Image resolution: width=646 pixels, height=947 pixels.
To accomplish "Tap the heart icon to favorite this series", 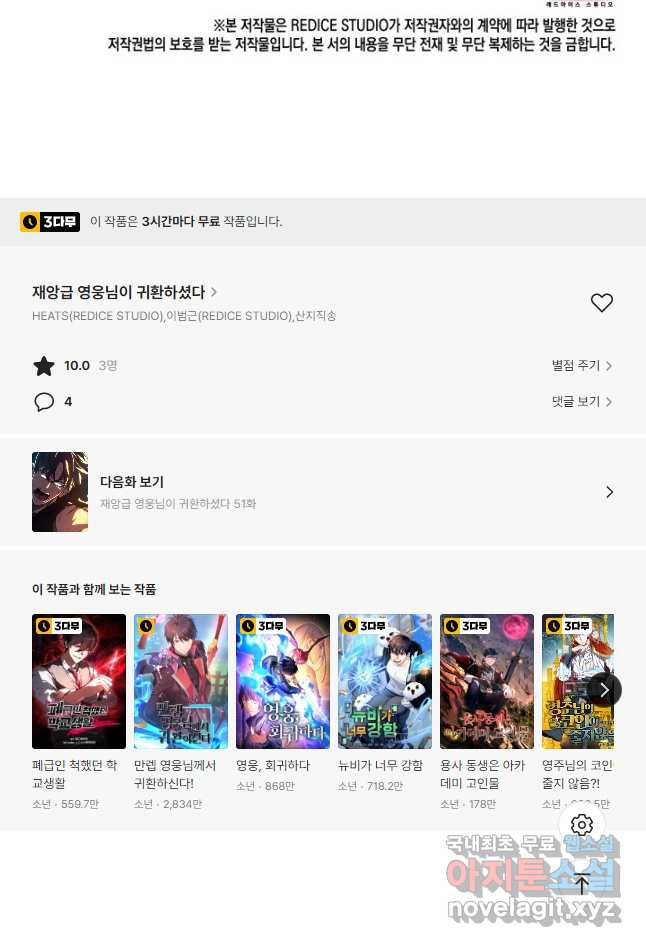I will tap(601, 303).
